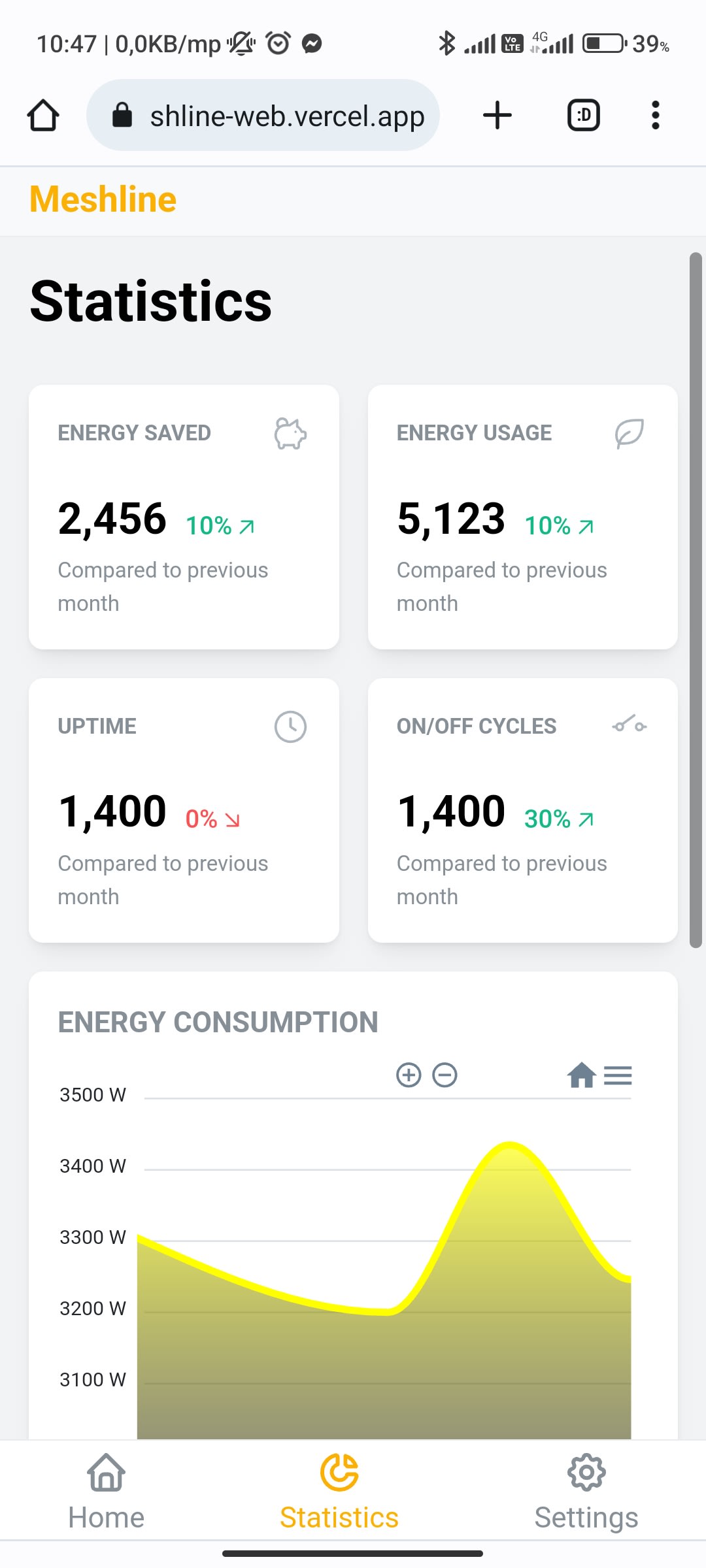This screenshot has height=1568, width=706.
Task: Reset chart zoom with the home icon
Action: coord(581,1075)
